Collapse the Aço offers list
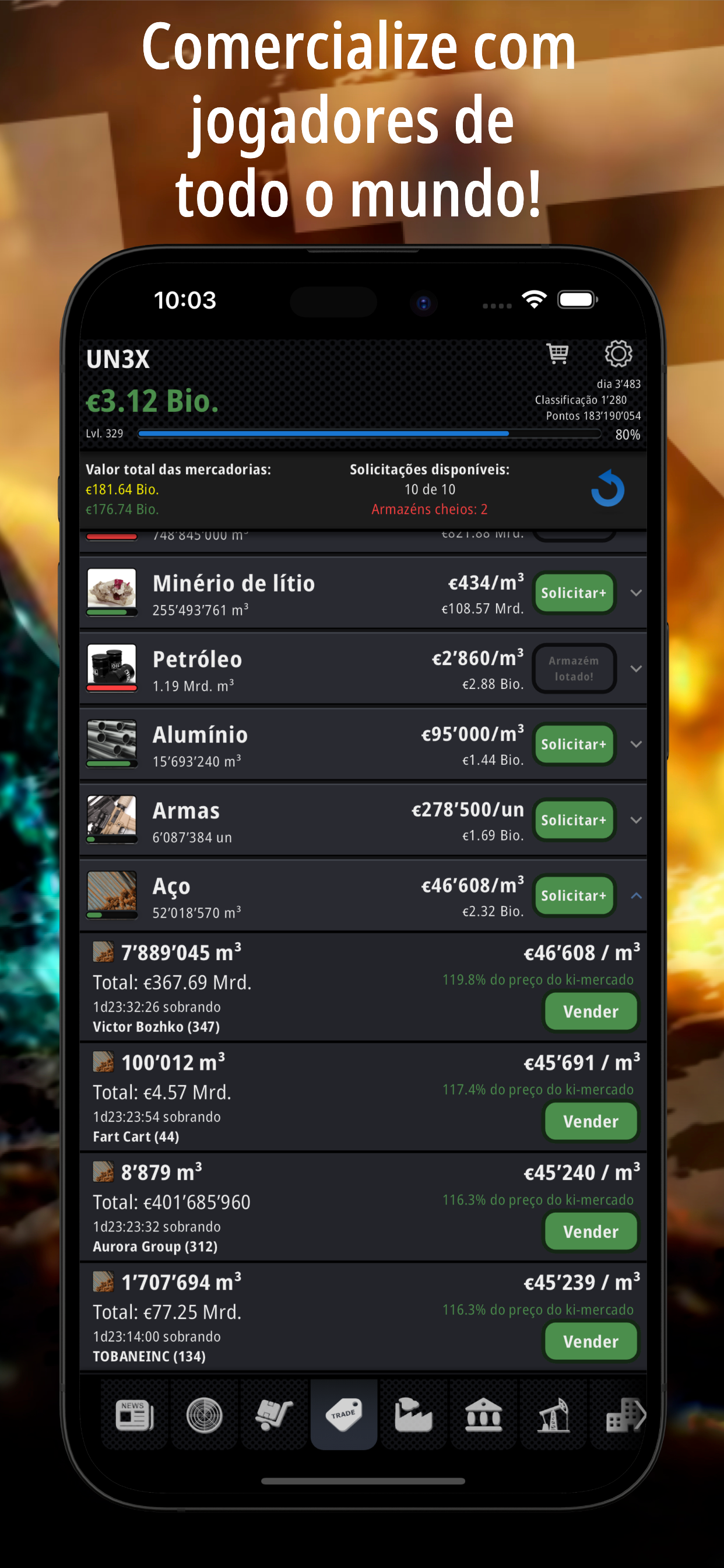The height and width of the screenshot is (1568, 724). tap(637, 895)
